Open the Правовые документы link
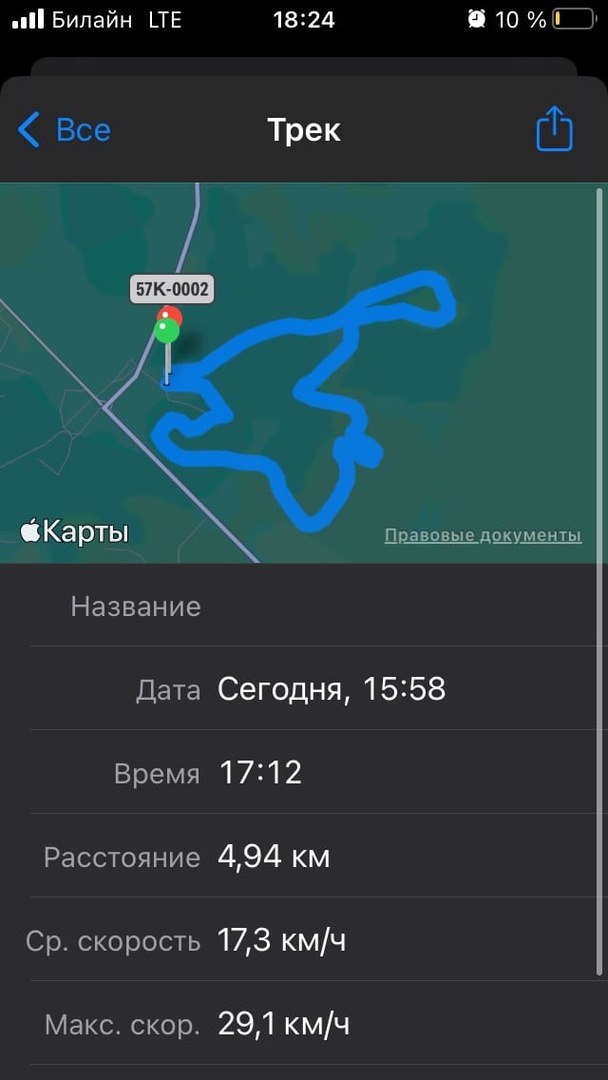Screen dimensions: 608x1080 coord(482,535)
